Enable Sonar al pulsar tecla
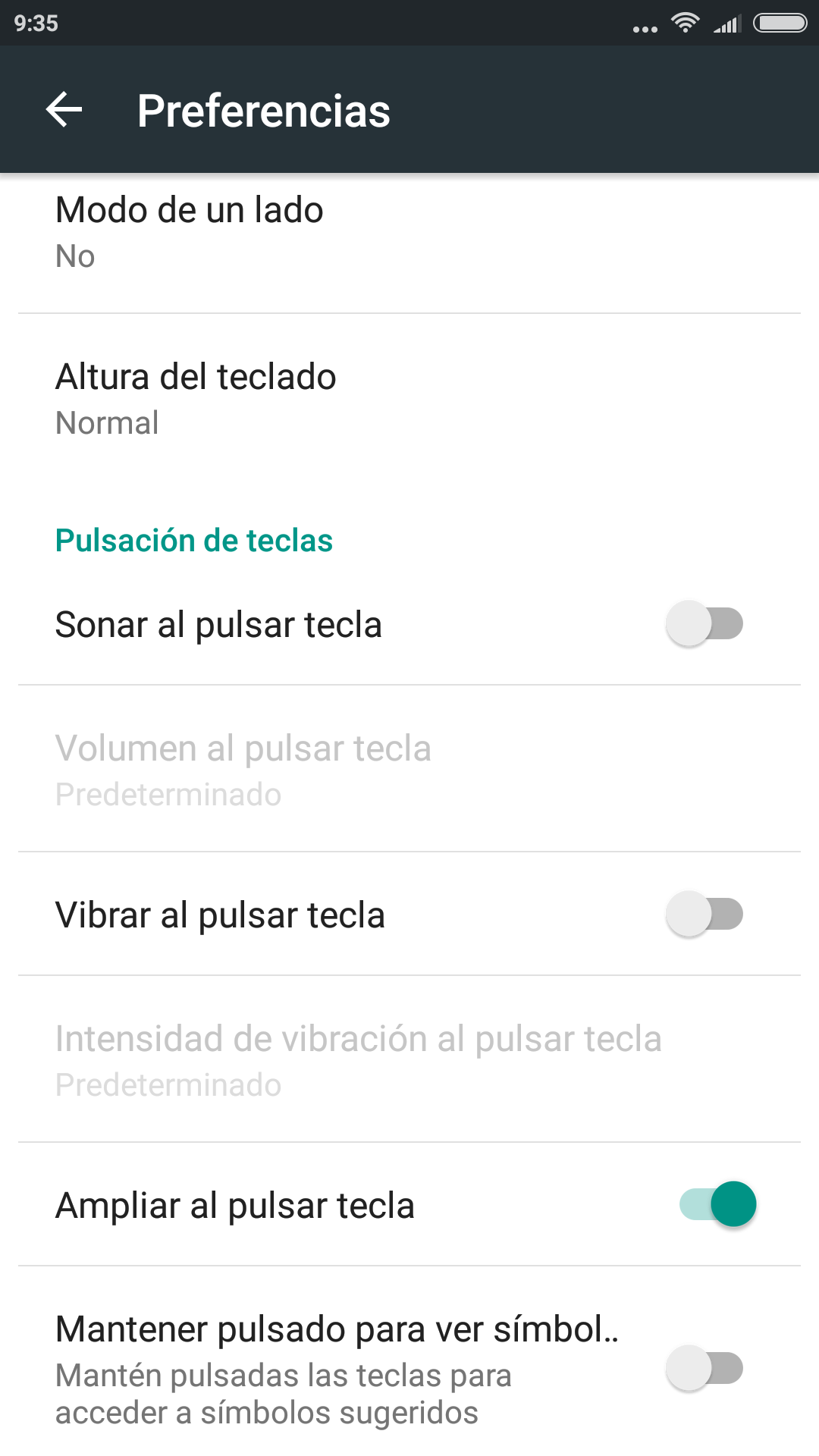 pos(704,624)
